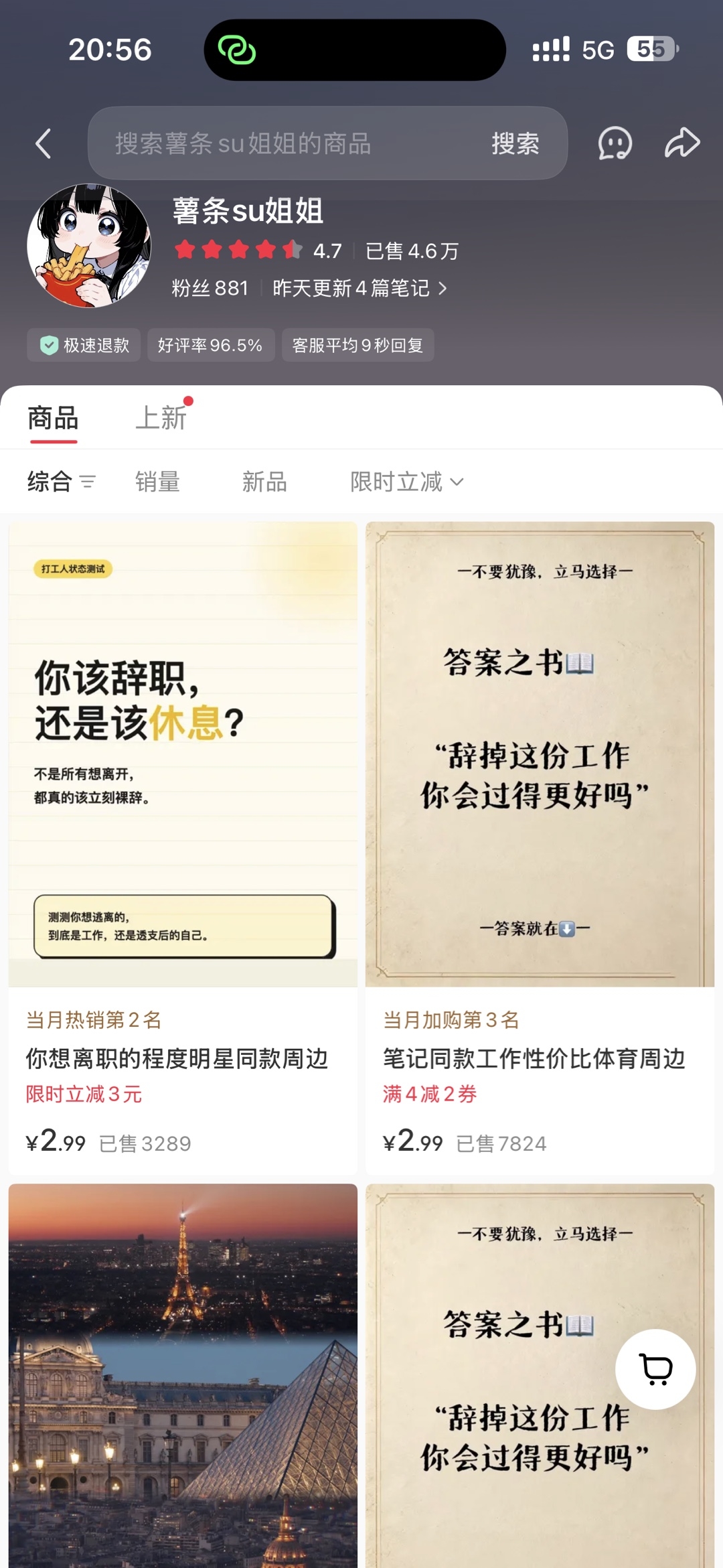Switch to the 上新 tab
Viewport: 723px width, 1568px height.
161,417
